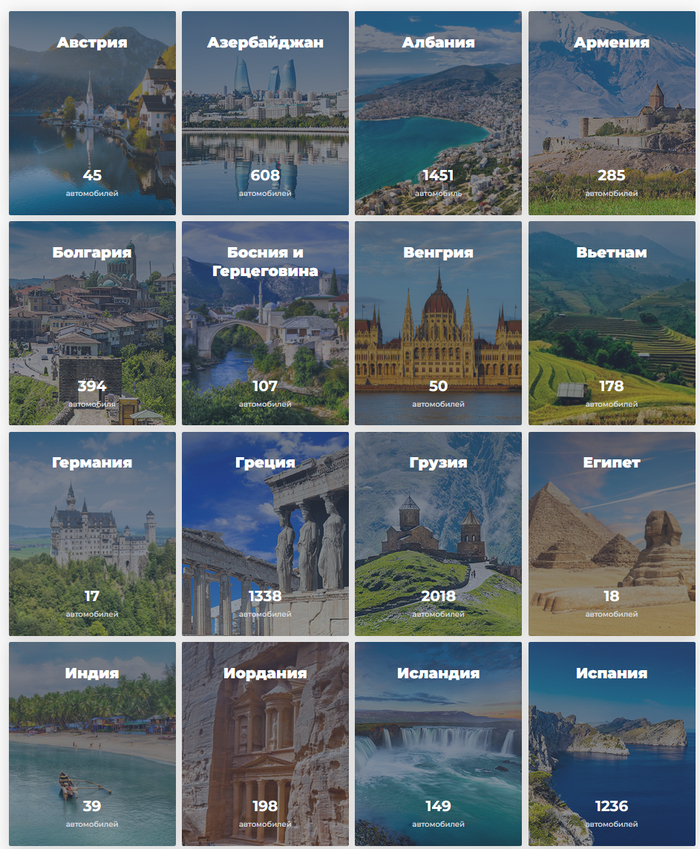View cars available in Албания
The width and height of the screenshot is (700, 849).
click(438, 113)
